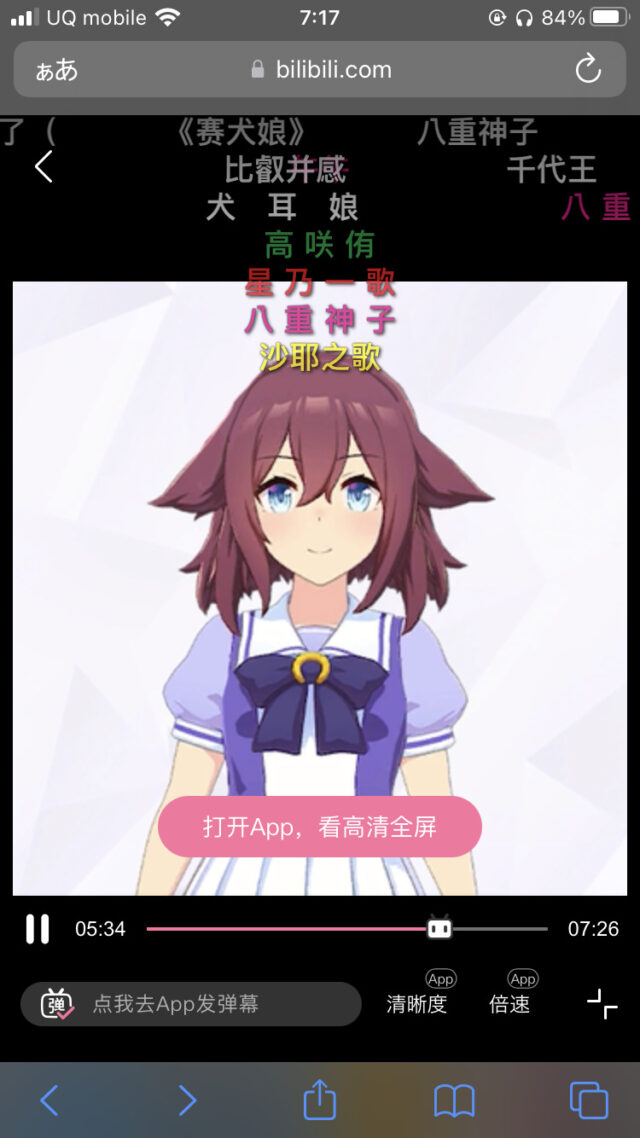Open the 点我去App发弹幕 danmaku input
This screenshot has height=1138, width=640.
pyautogui.click(x=191, y=1004)
